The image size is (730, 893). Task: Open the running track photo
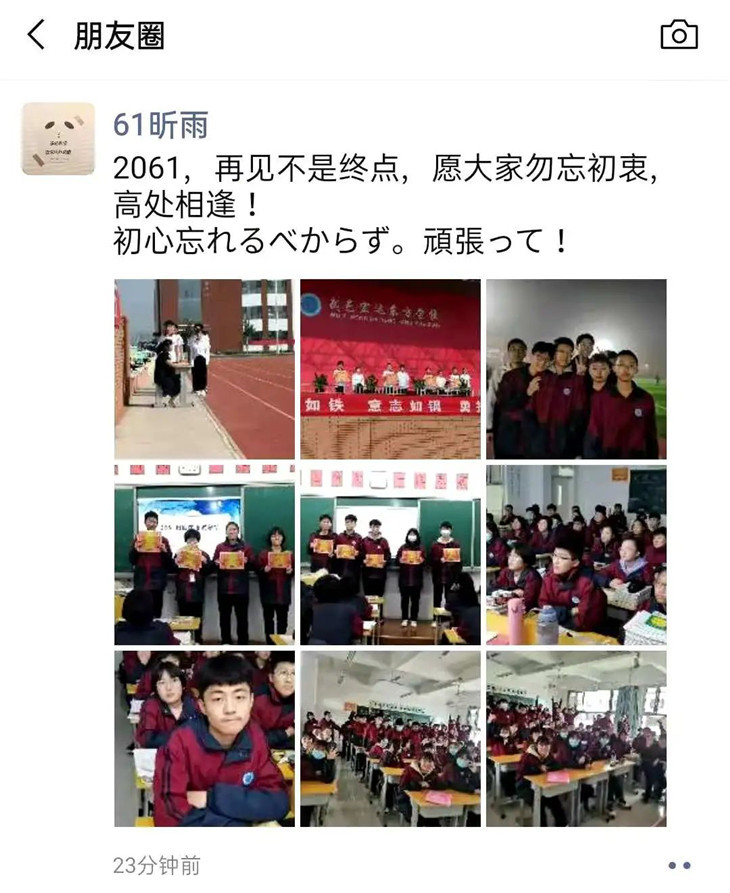(204, 369)
